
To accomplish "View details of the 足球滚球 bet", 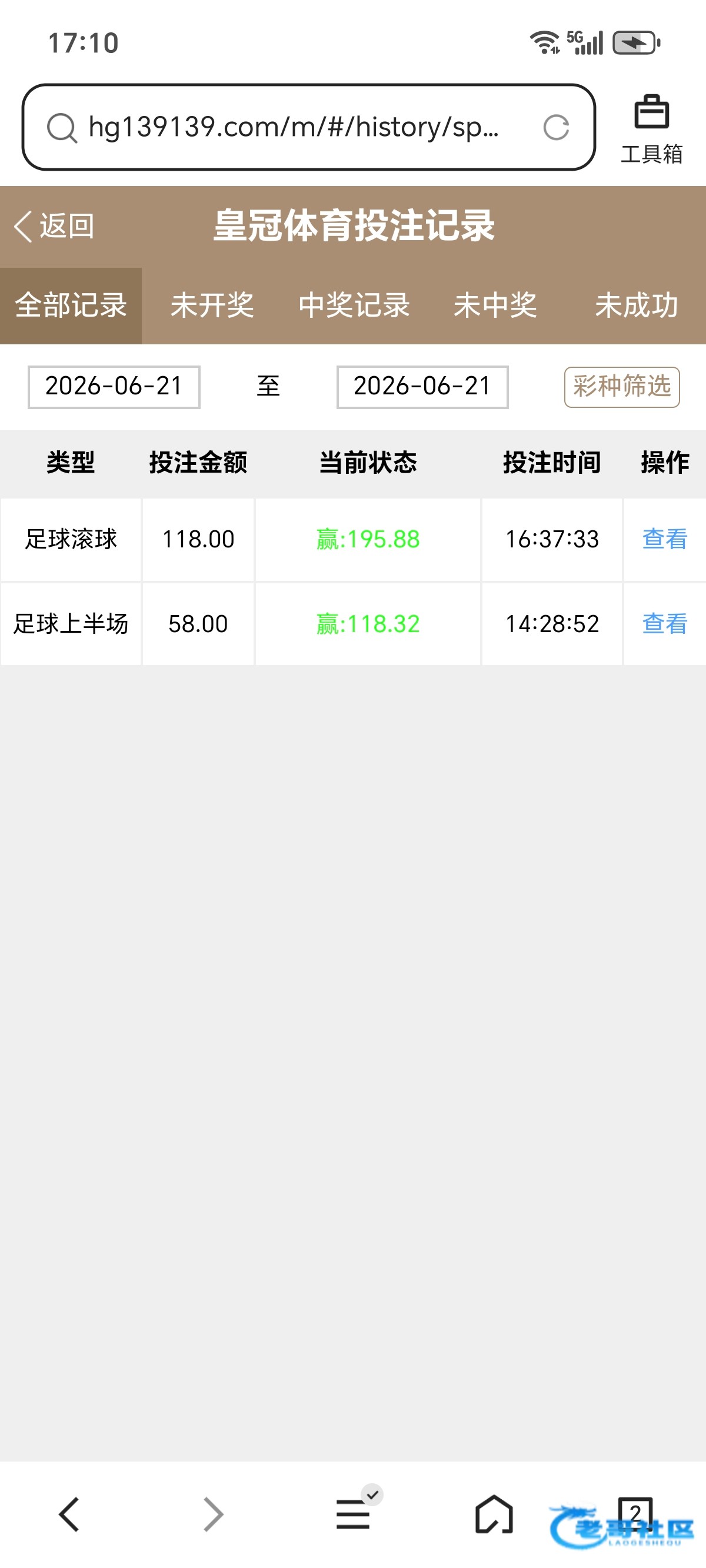I will click(665, 539).
